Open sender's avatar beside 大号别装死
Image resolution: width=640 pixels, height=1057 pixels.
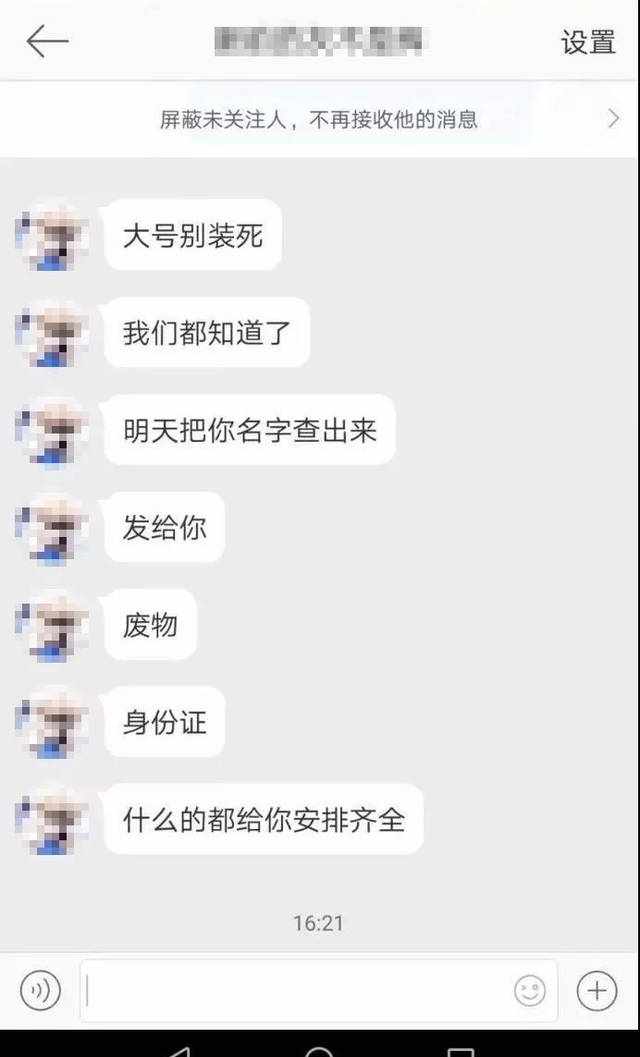coord(53,235)
